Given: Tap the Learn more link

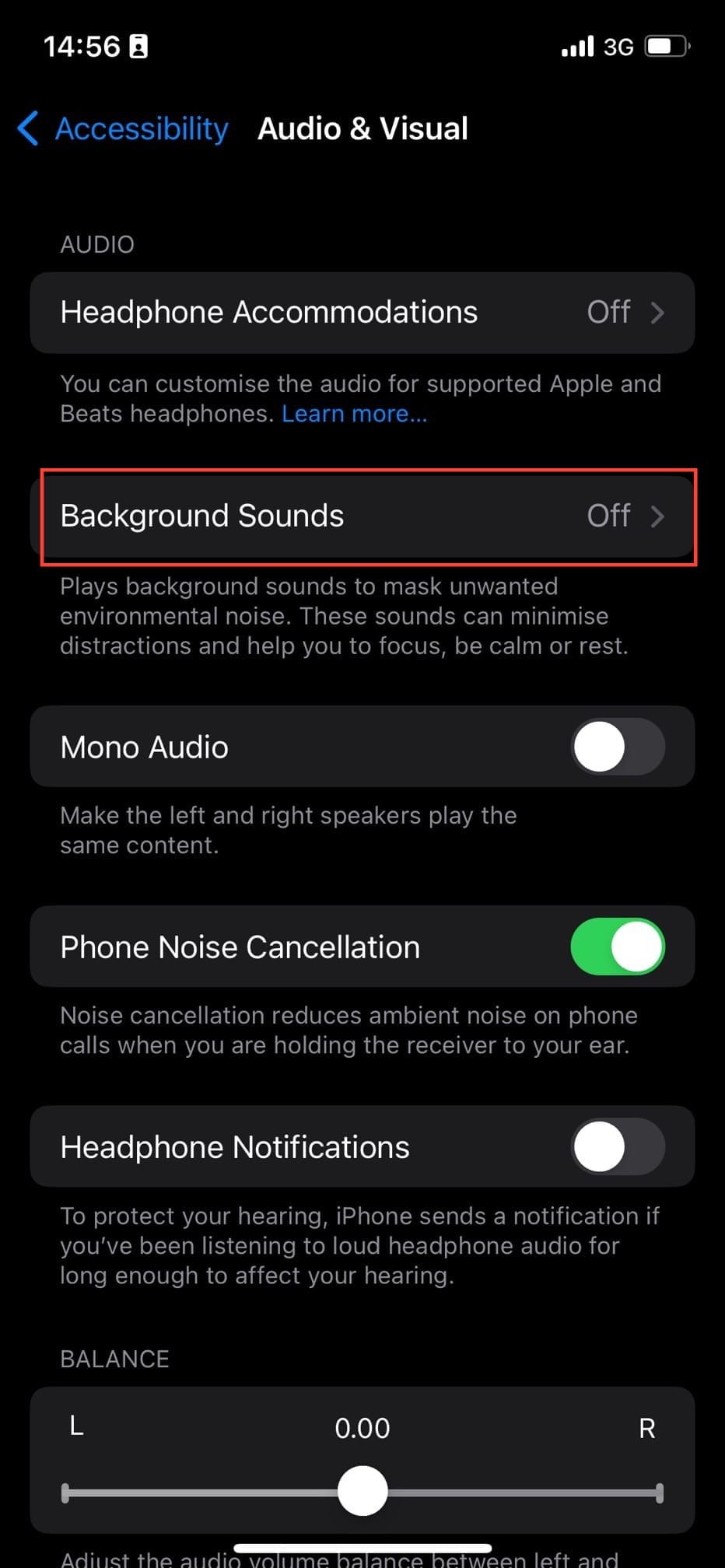Looking at the screenshot, I should (354, 414).
